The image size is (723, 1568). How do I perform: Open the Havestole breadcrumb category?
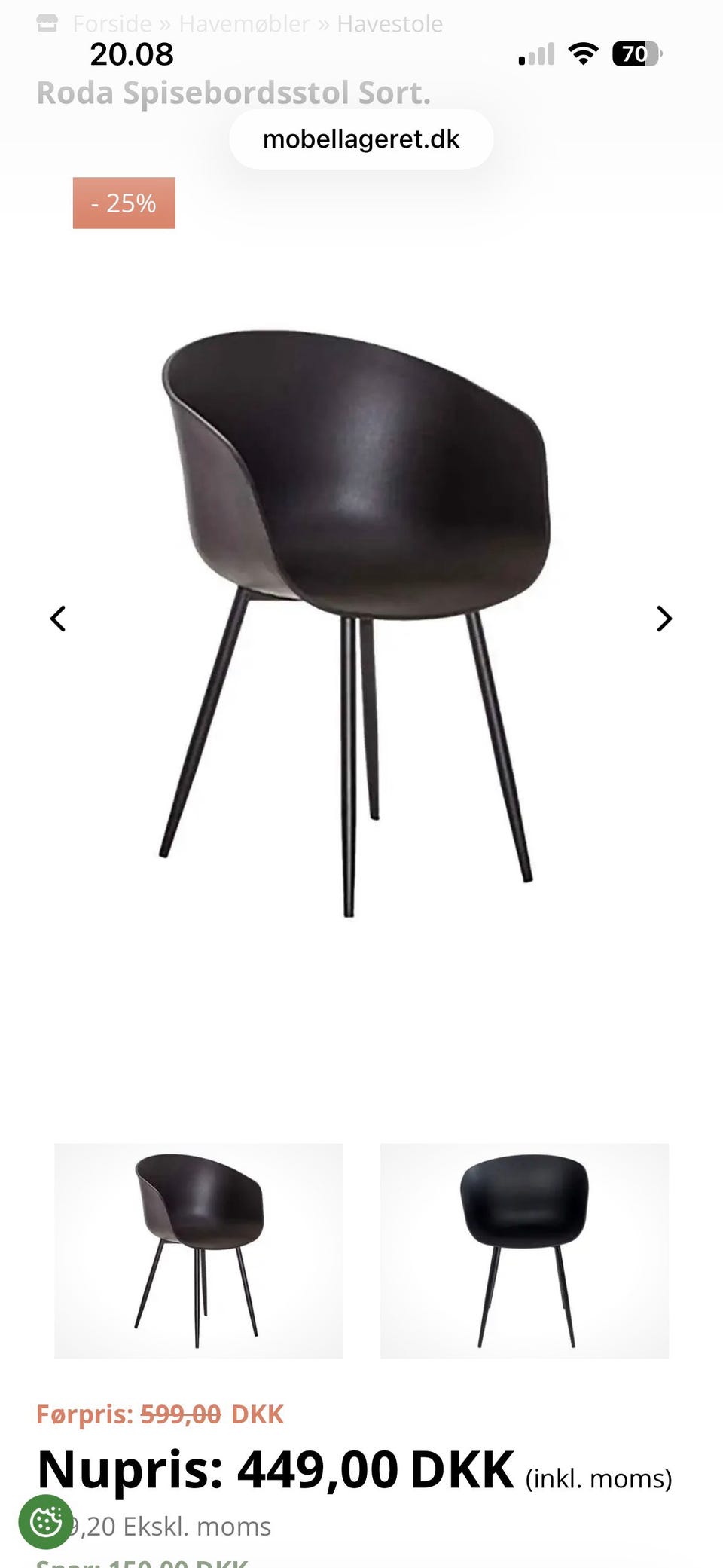[x=389, y=24]
